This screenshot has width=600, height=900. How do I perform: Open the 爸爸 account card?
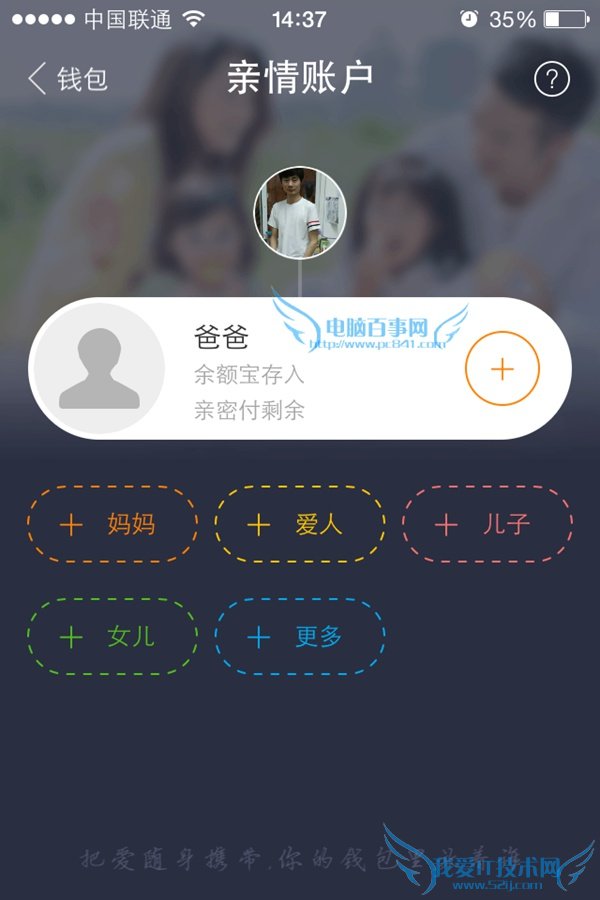250,370
